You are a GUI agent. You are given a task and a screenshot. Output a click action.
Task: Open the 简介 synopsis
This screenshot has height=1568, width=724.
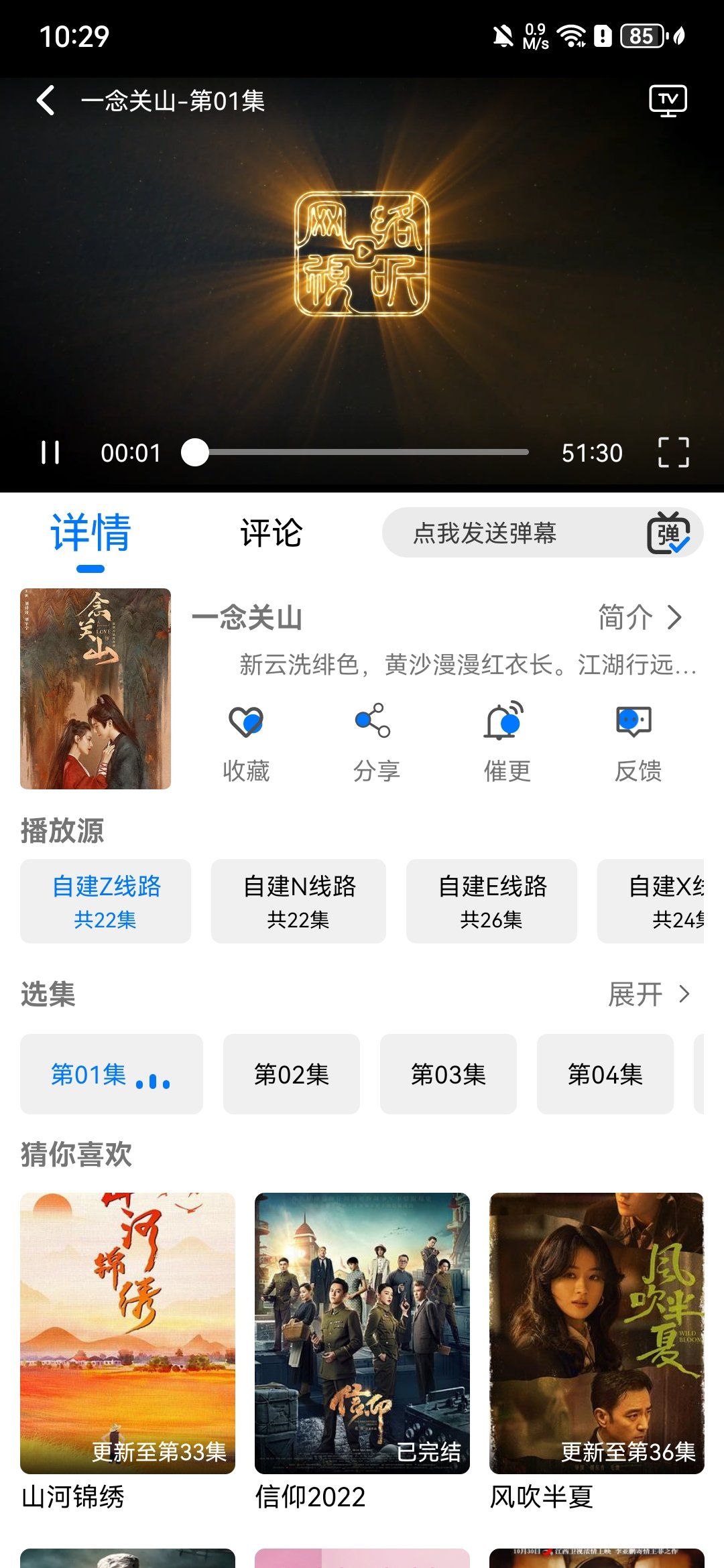(639, 617)
